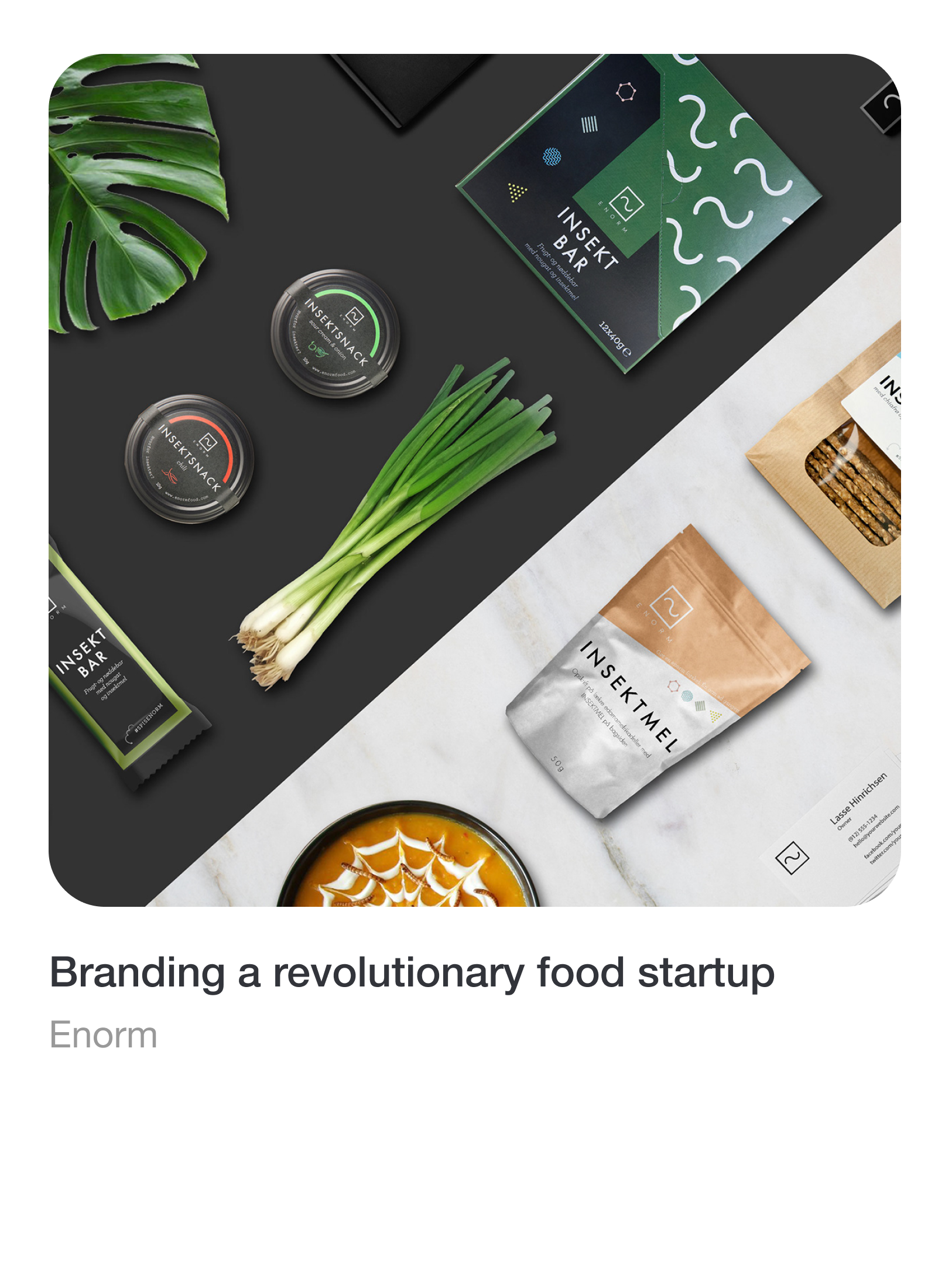Open the Enorm food startup branding card

click(x=474, y=480)
